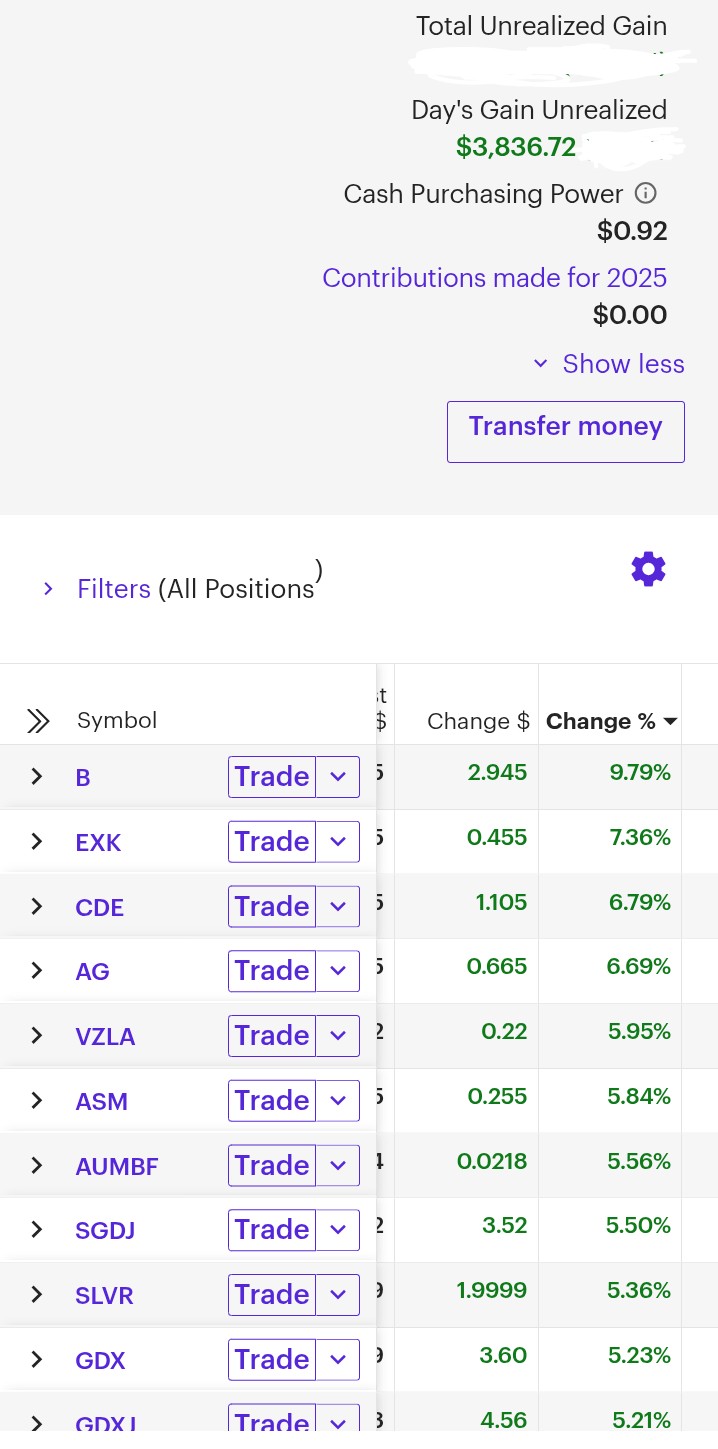Expand the Filters section
This screenshot has height=1449, width=718.
pyautogui.click(x=113, y=589)
